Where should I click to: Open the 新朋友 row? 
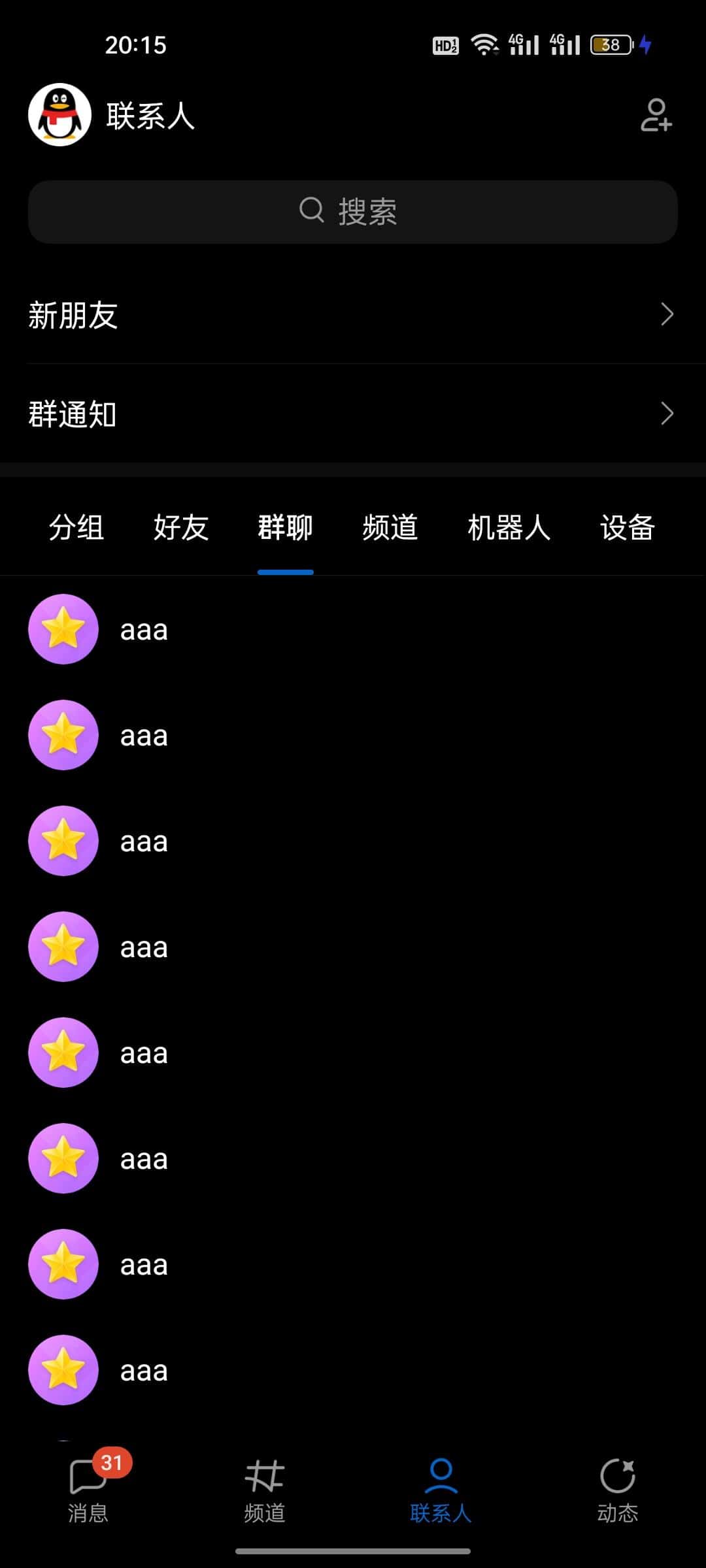pyautogui.click(x=353, y=315)
